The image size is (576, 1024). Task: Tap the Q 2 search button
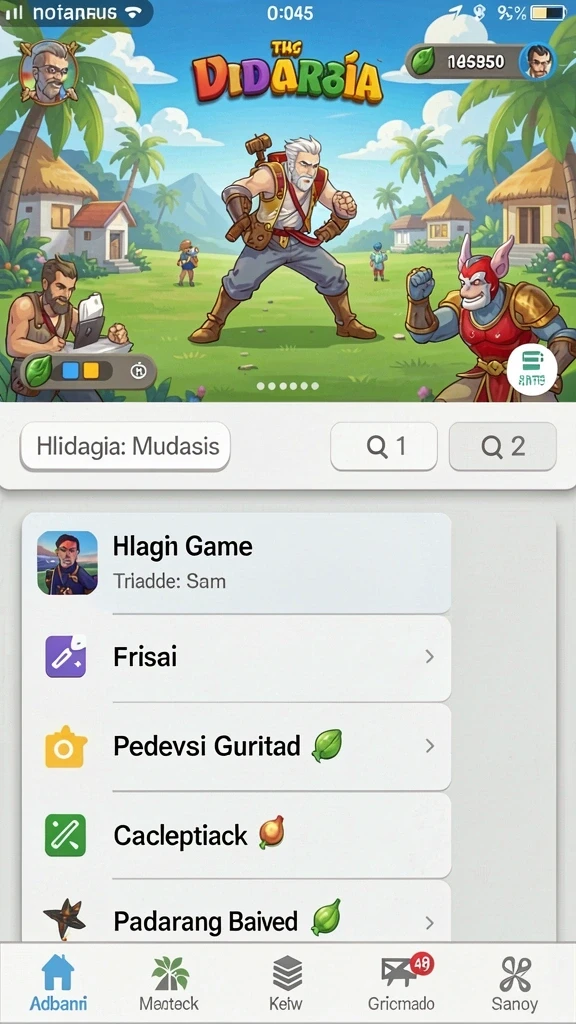tap(503, 447)
